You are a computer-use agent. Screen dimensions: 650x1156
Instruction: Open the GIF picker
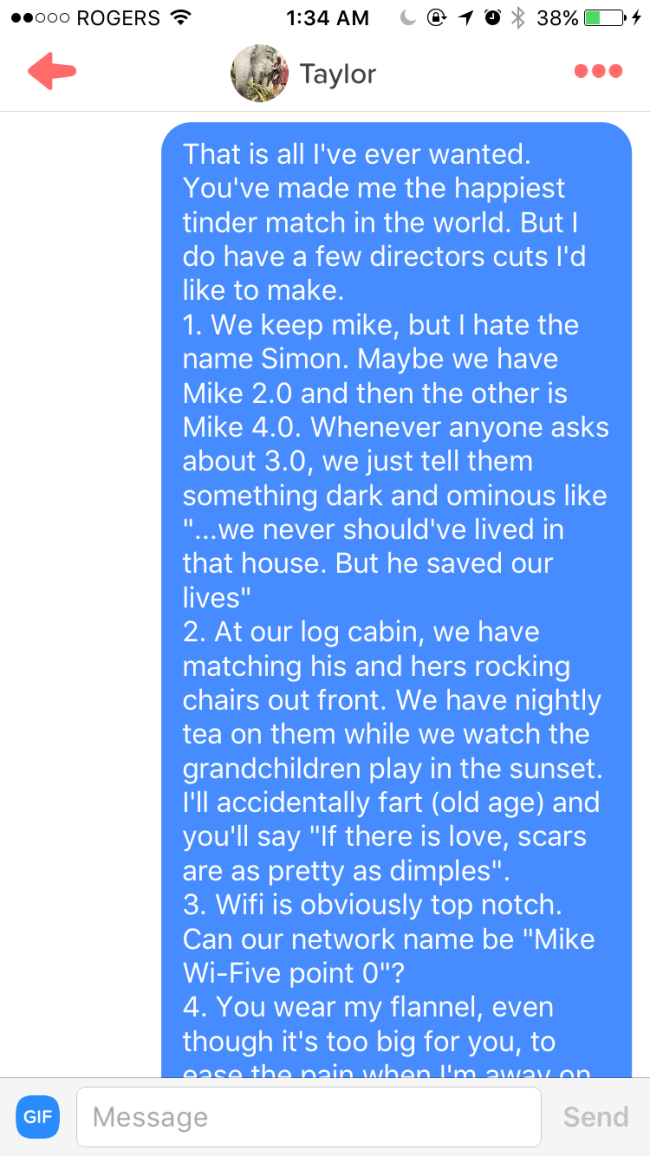click(38, 1116)
